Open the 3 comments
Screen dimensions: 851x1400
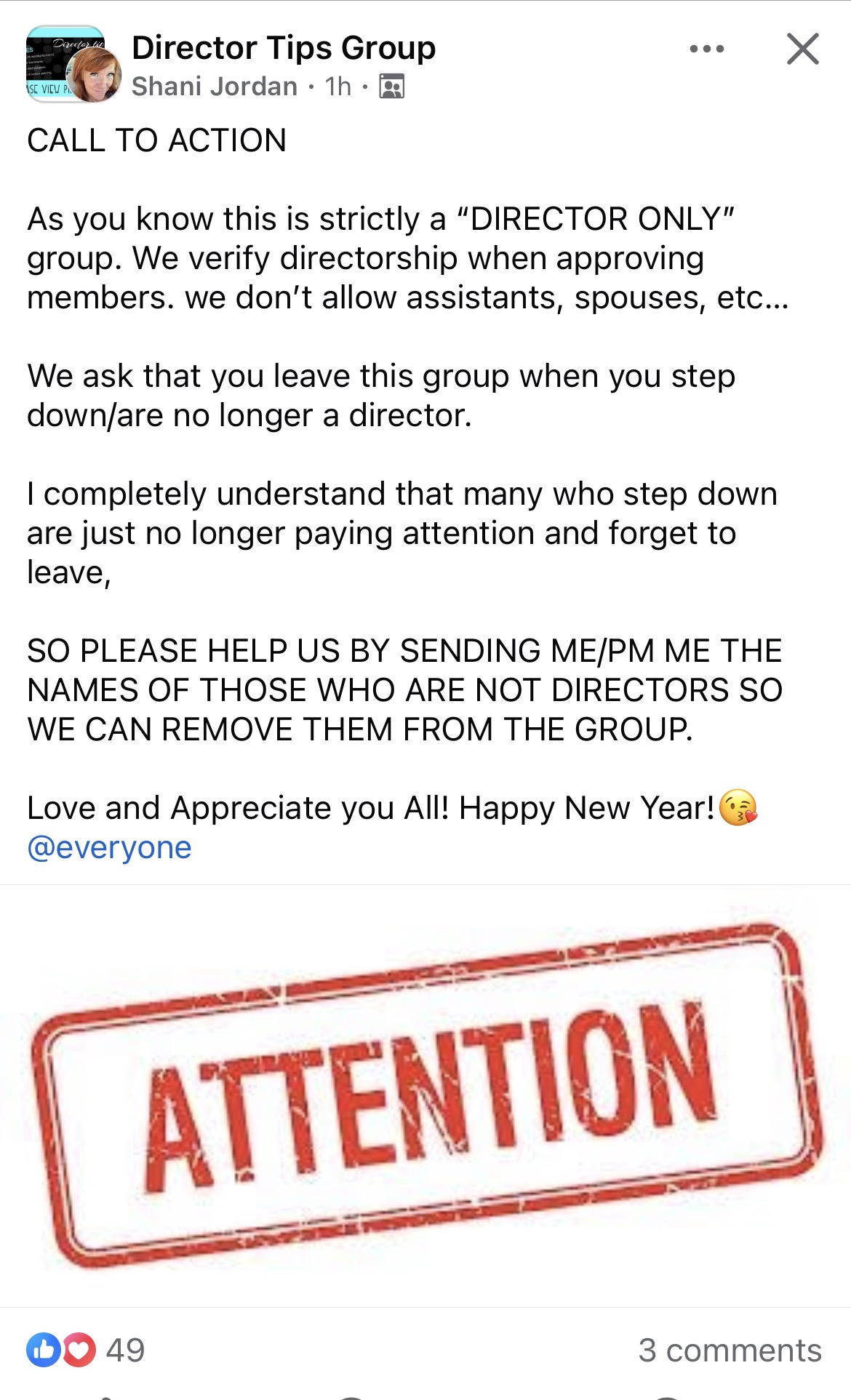730,1351
